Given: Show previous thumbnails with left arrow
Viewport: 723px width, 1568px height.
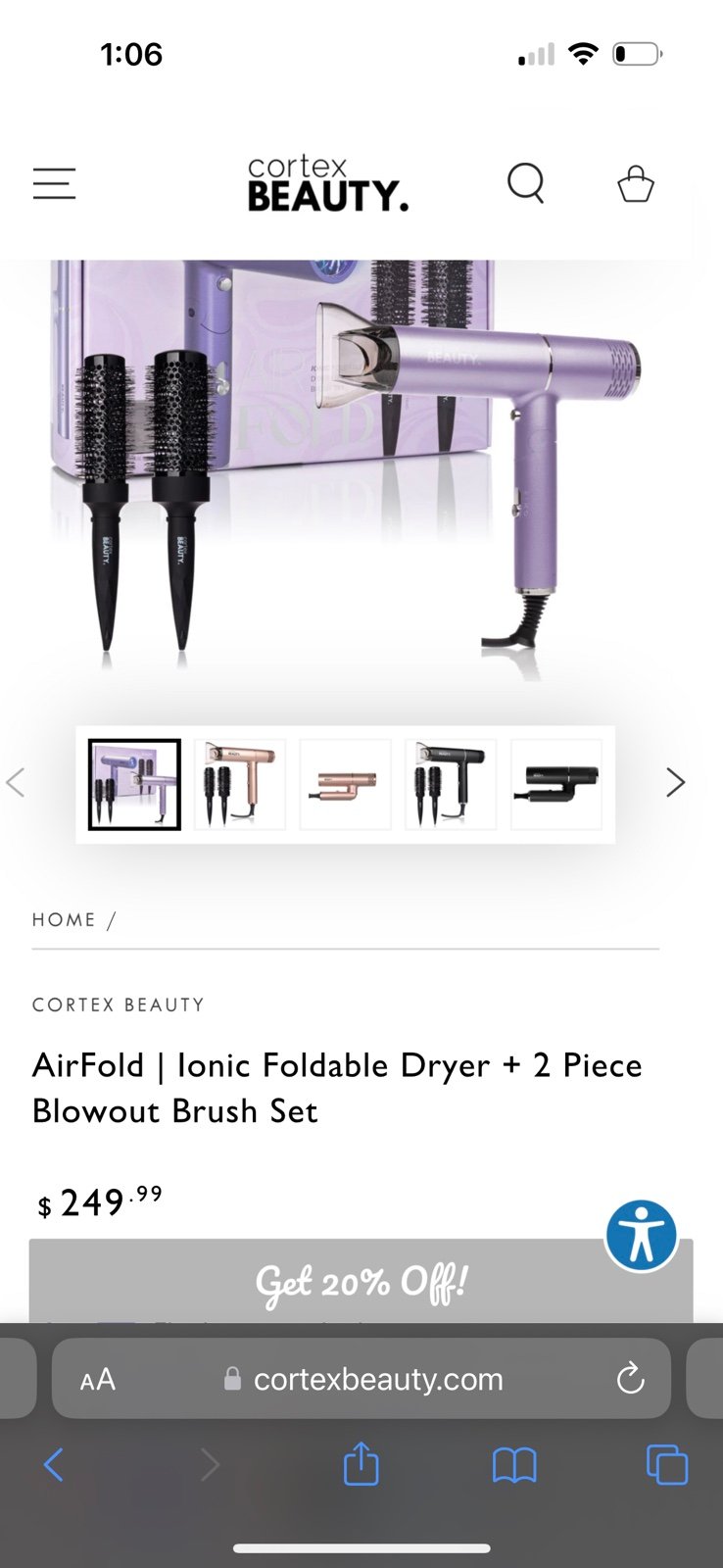Looking at the screenshot, I should (15, 782).
